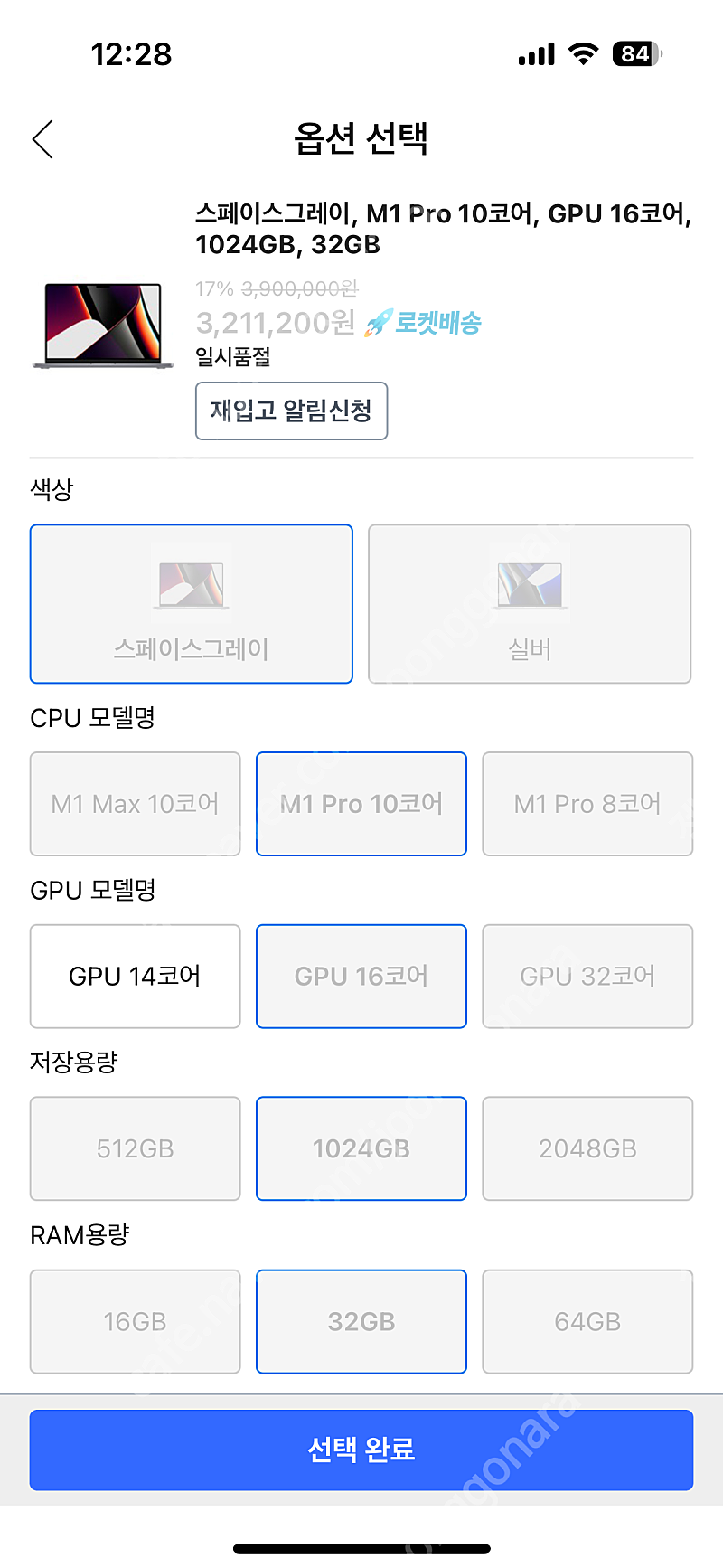
Task: Tap the cellular signal bars icon
Action: point(535,53)
